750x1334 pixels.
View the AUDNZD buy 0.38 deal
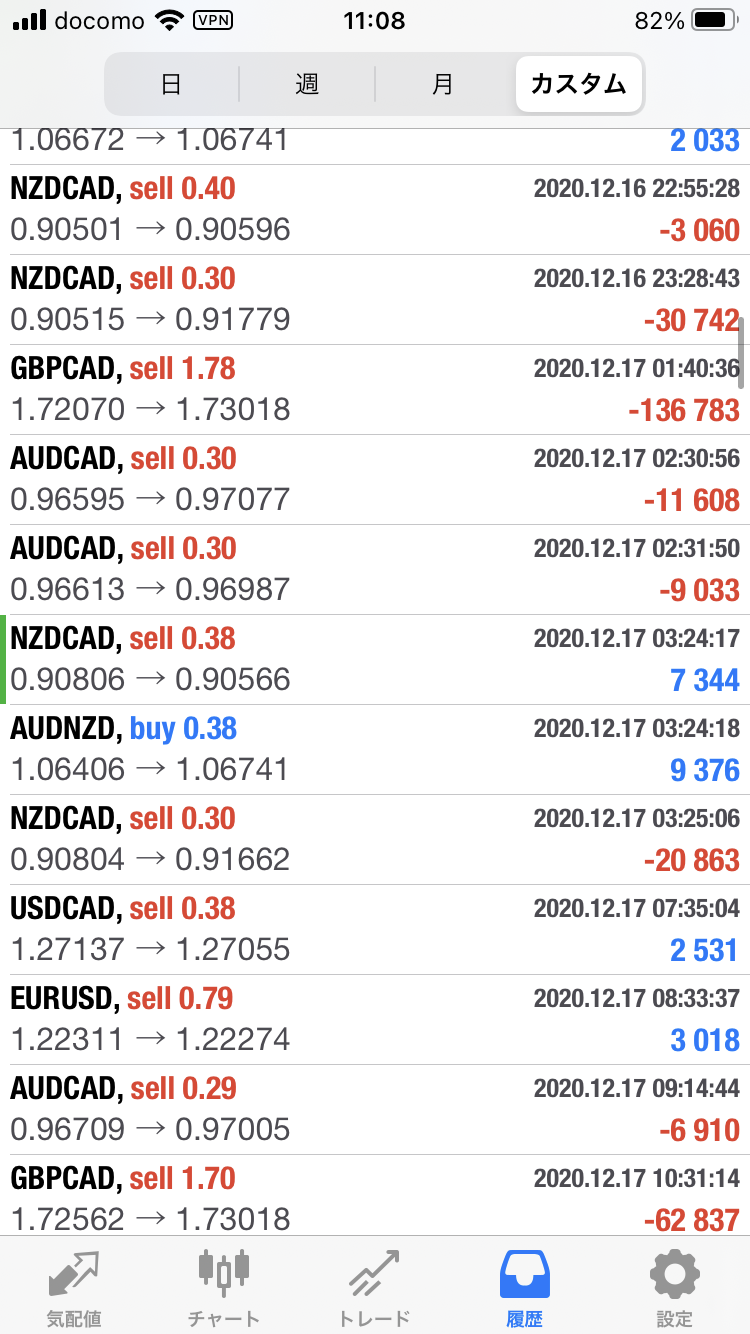click(x=375, y=750)
